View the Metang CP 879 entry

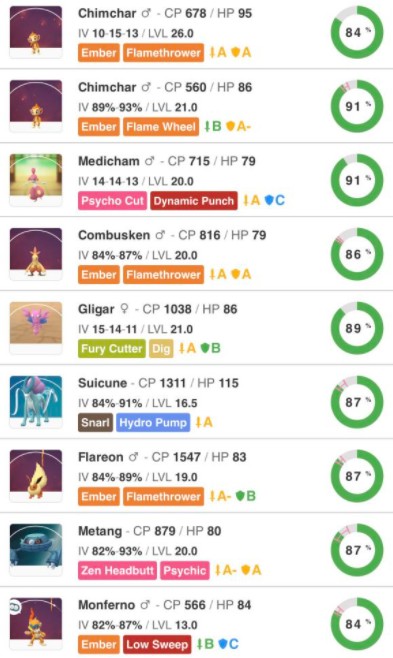tap(196, 550)
